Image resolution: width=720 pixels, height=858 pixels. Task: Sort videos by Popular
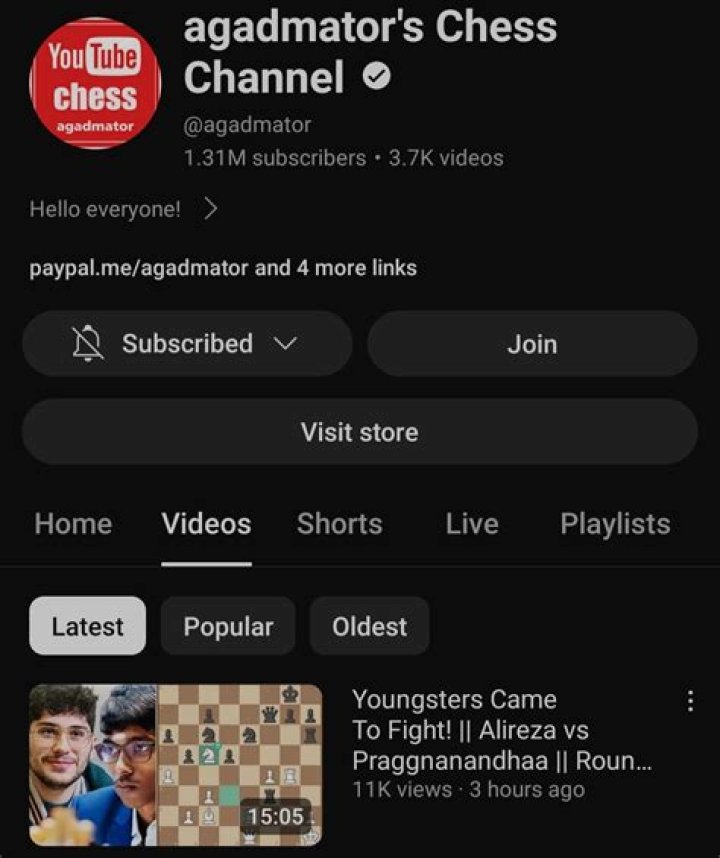click(x=228, y=627)
